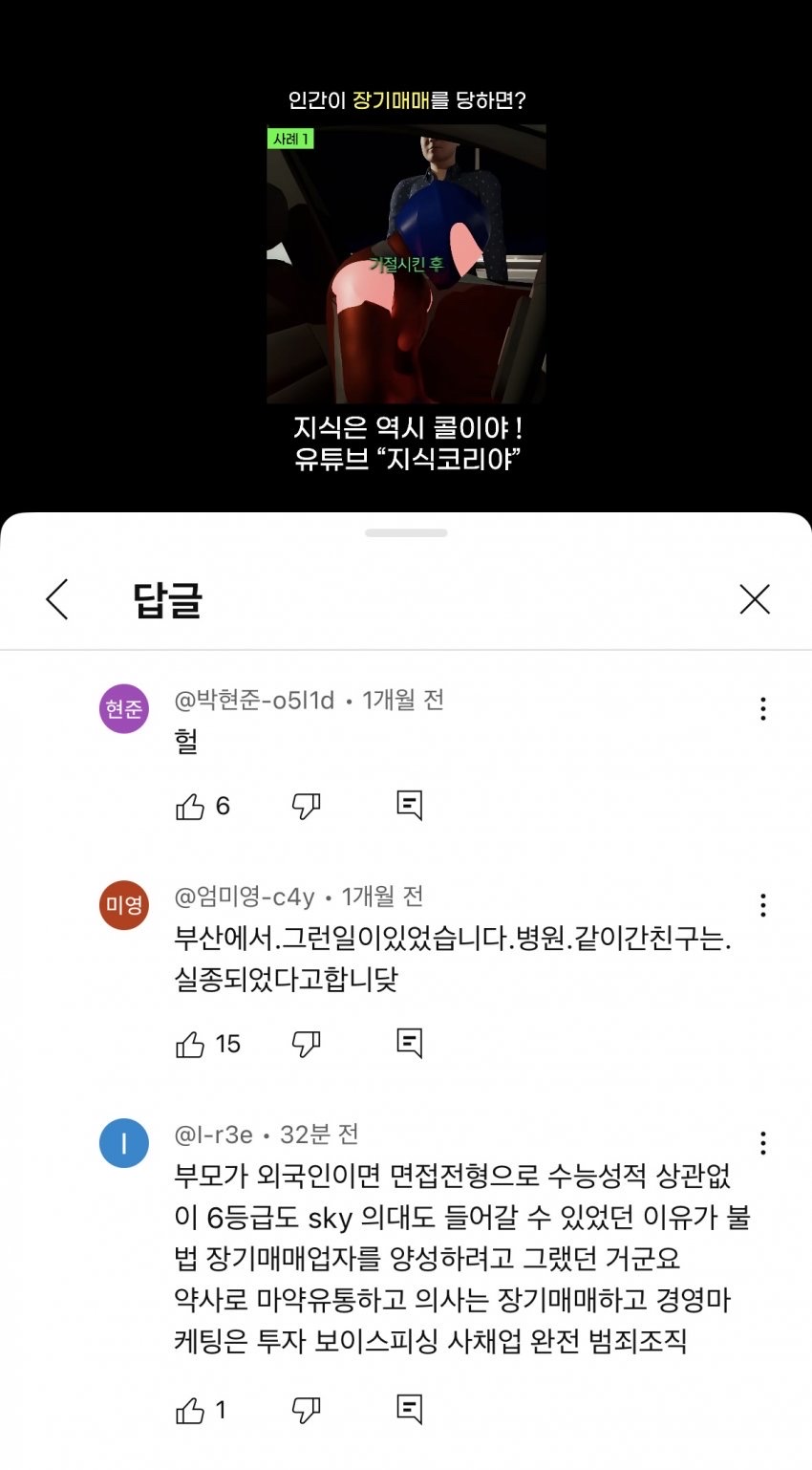The width and height of the screenshot is (812, 1470).
Task: Open the 미영 profile avatar
Action: [124, 905]
